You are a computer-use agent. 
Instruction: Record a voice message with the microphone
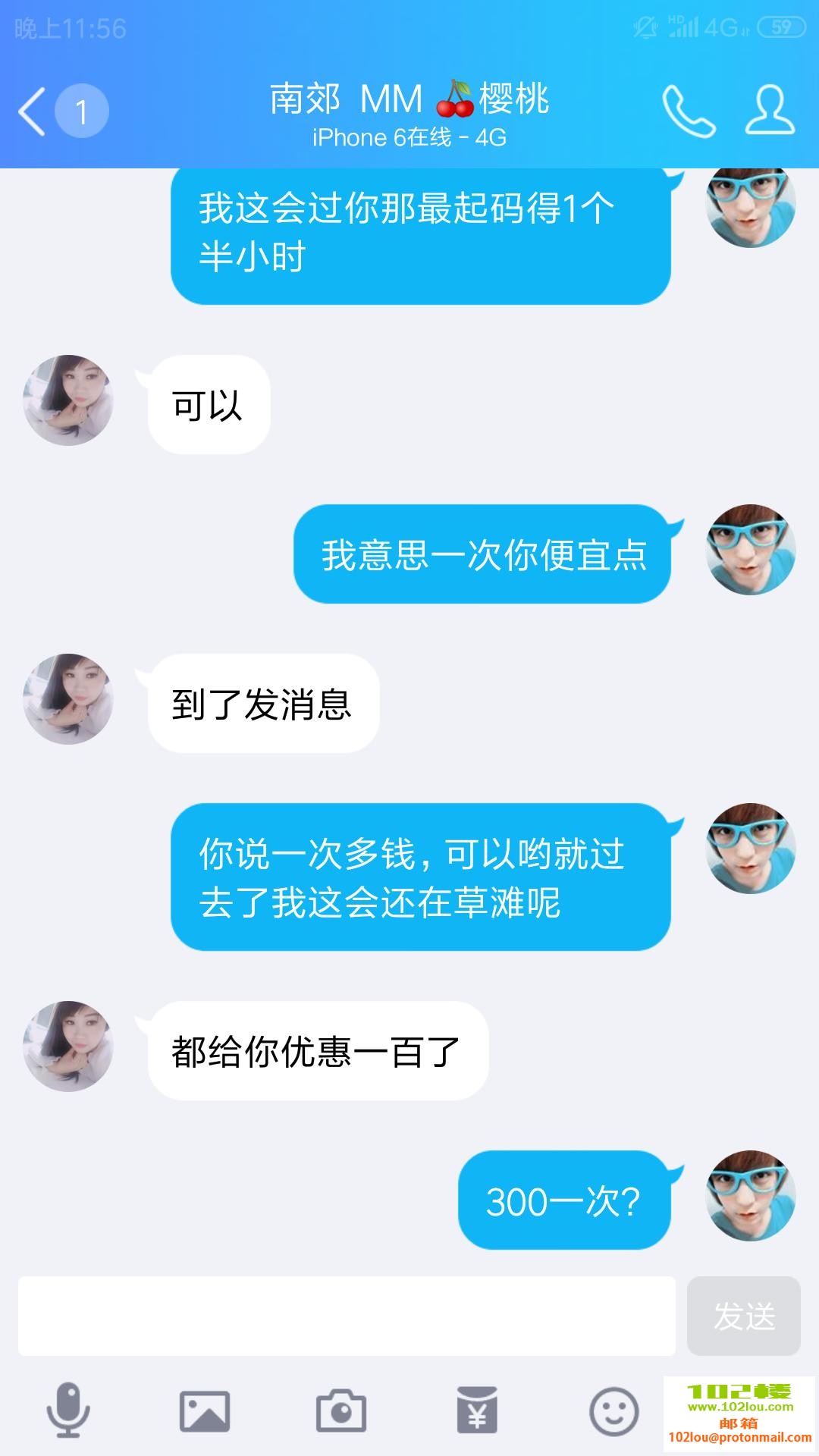pyautogui.click(x=68, y=1410)
